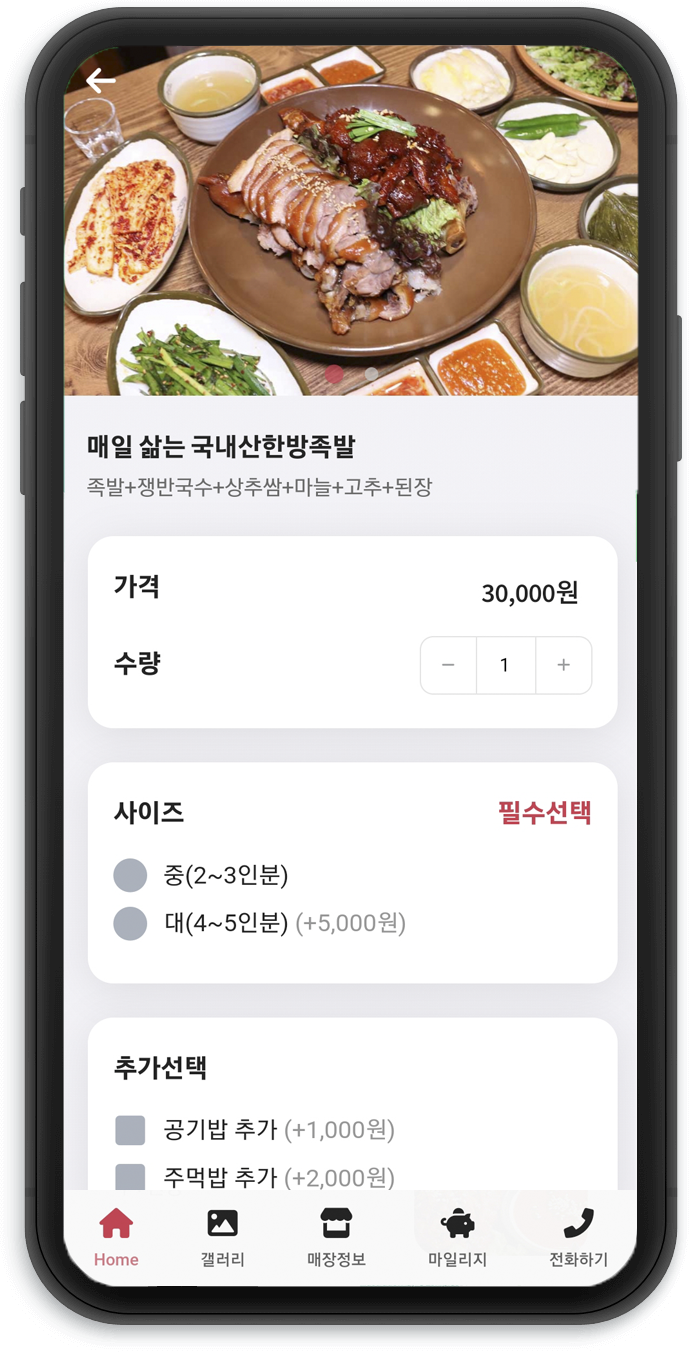The image size is (689, 1352).
Task: Check the 공기밥 추가 option
Action: (130, 1131)
